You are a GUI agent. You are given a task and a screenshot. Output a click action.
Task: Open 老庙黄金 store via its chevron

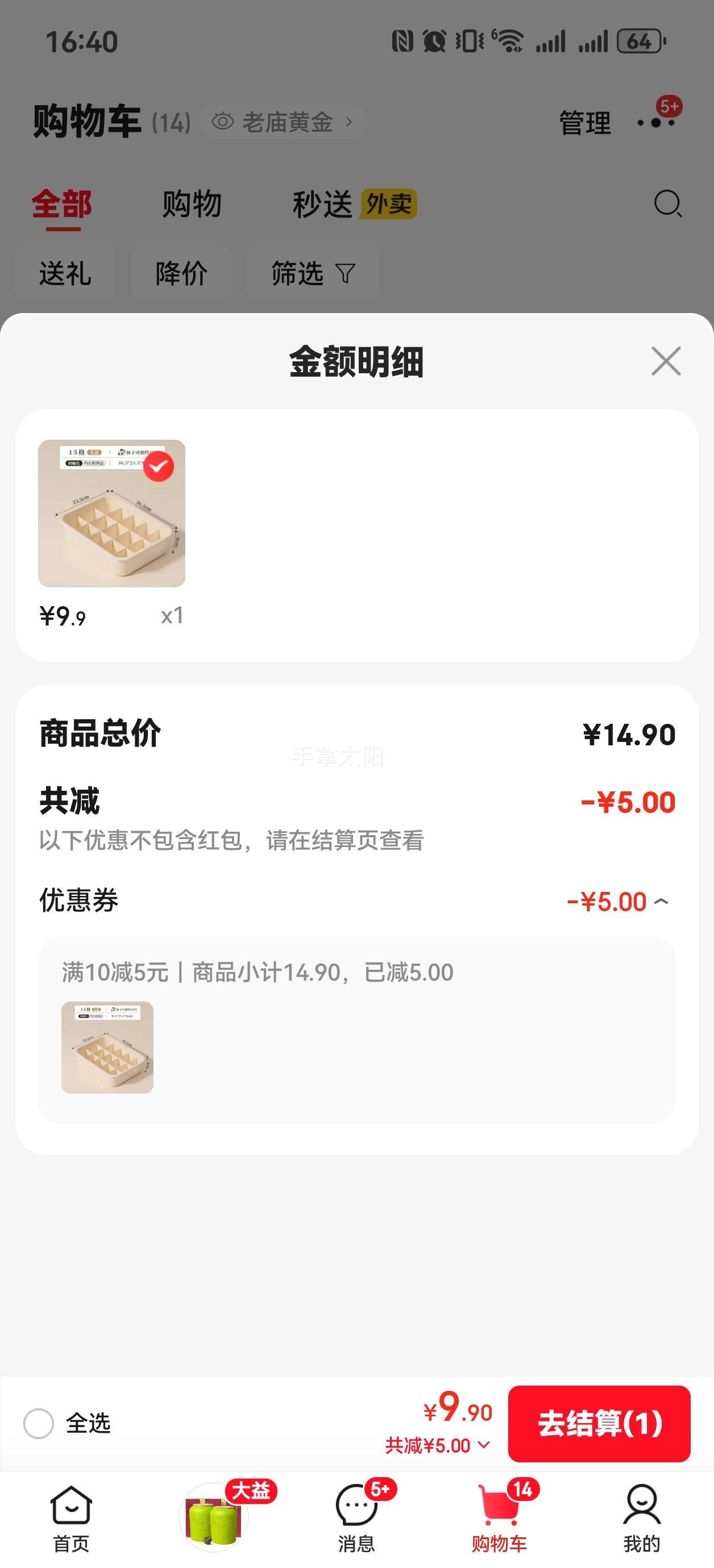(x=350, y=121)
